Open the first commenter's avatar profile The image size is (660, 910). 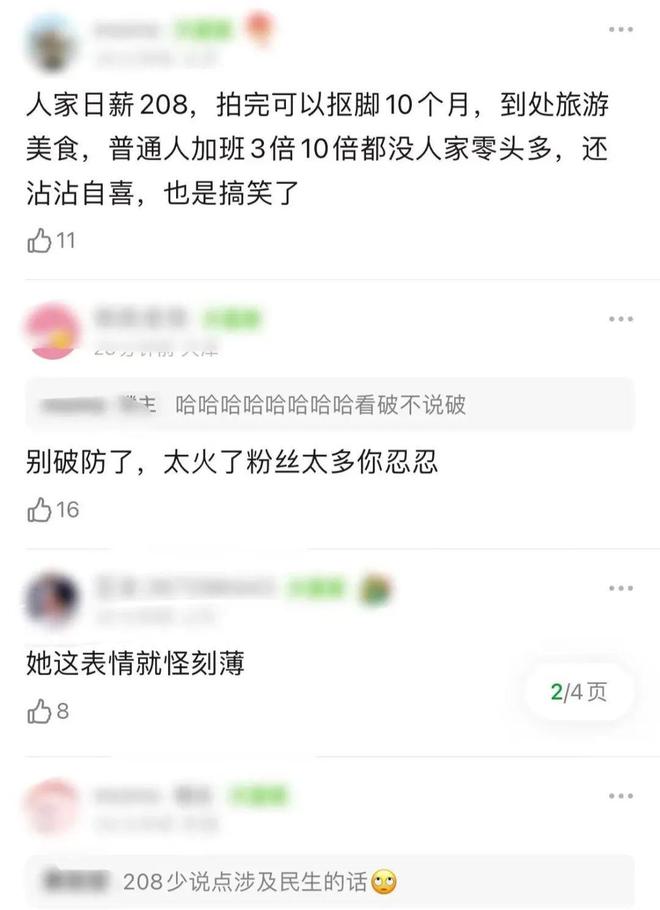pyautogui.click(x=53, y=45)
